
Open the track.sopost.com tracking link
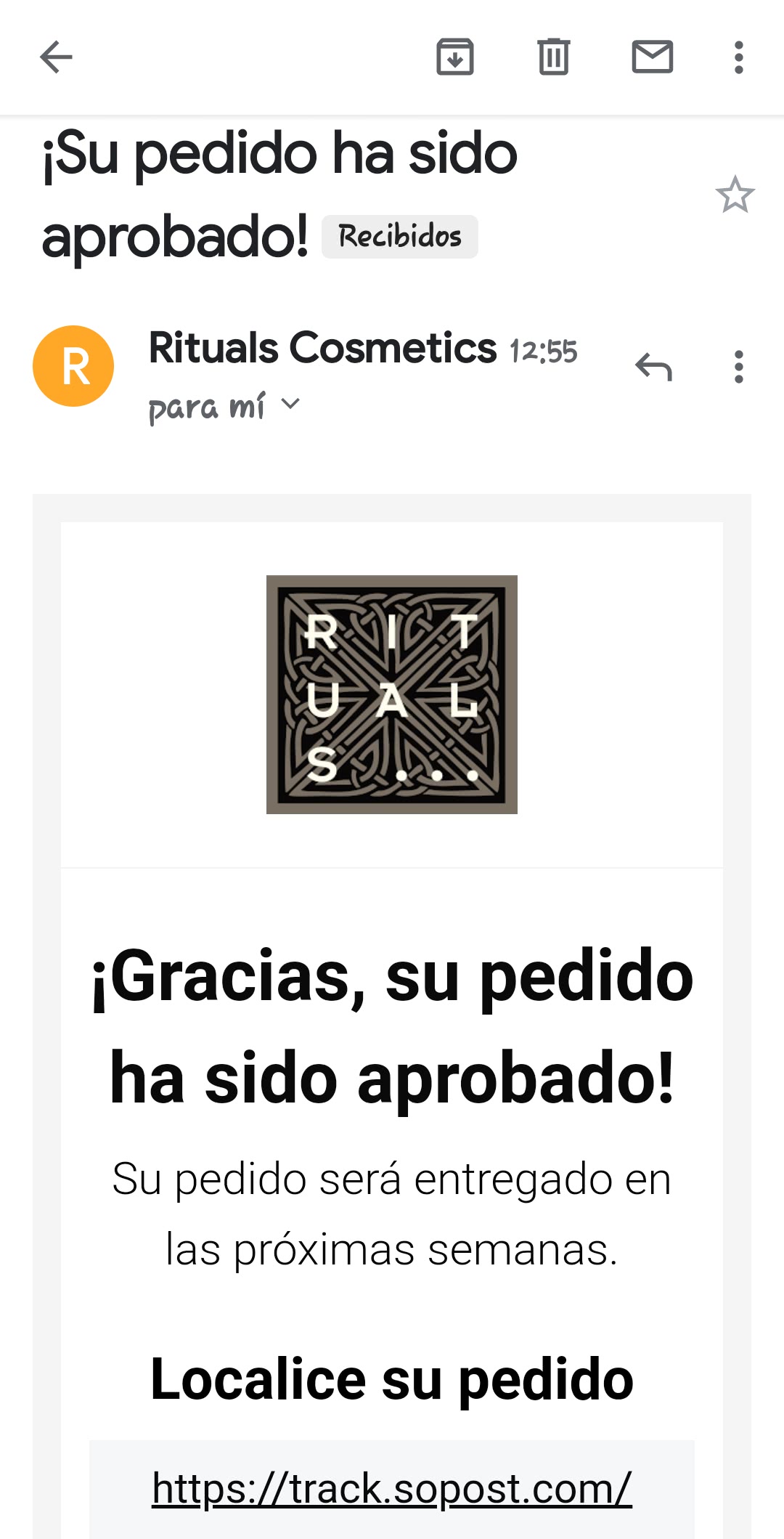392,1489
